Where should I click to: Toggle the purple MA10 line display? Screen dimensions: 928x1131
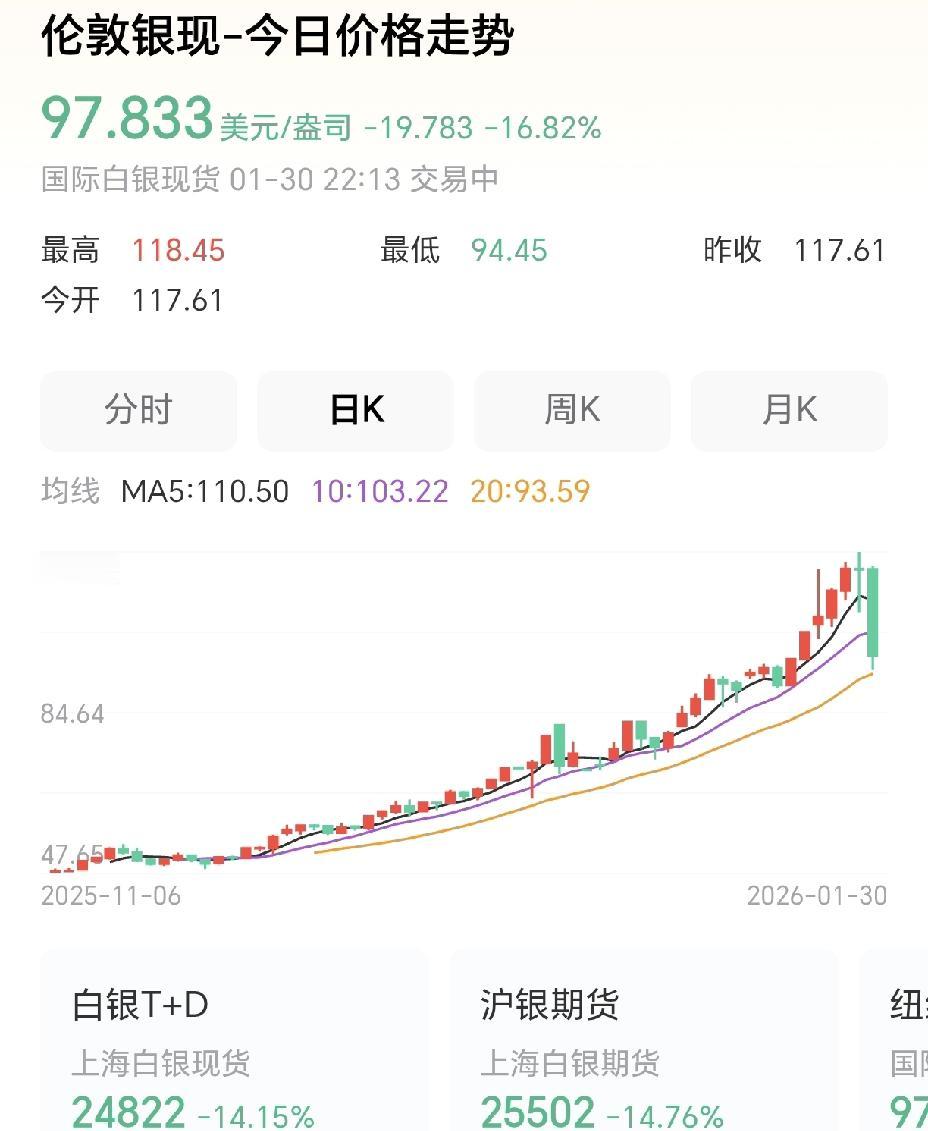(x=380, y=492)
